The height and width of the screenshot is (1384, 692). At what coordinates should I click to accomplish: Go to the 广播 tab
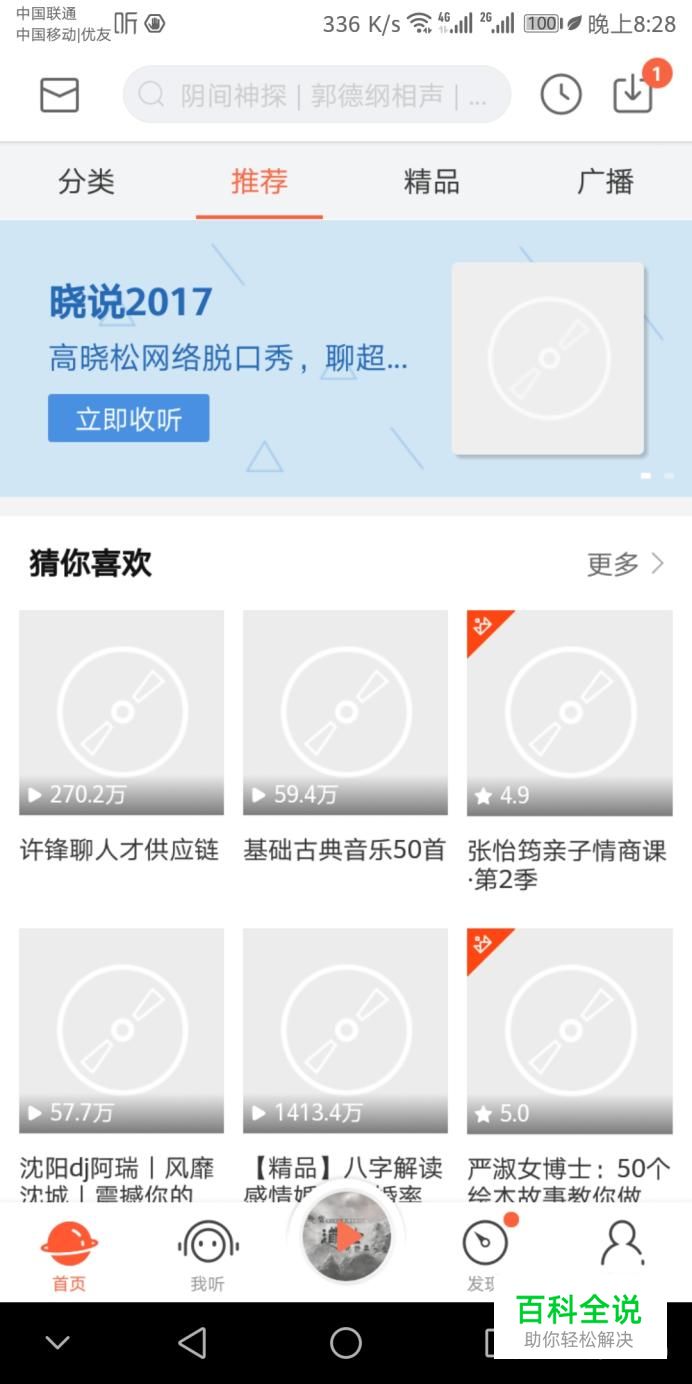(x=605, y=181)
